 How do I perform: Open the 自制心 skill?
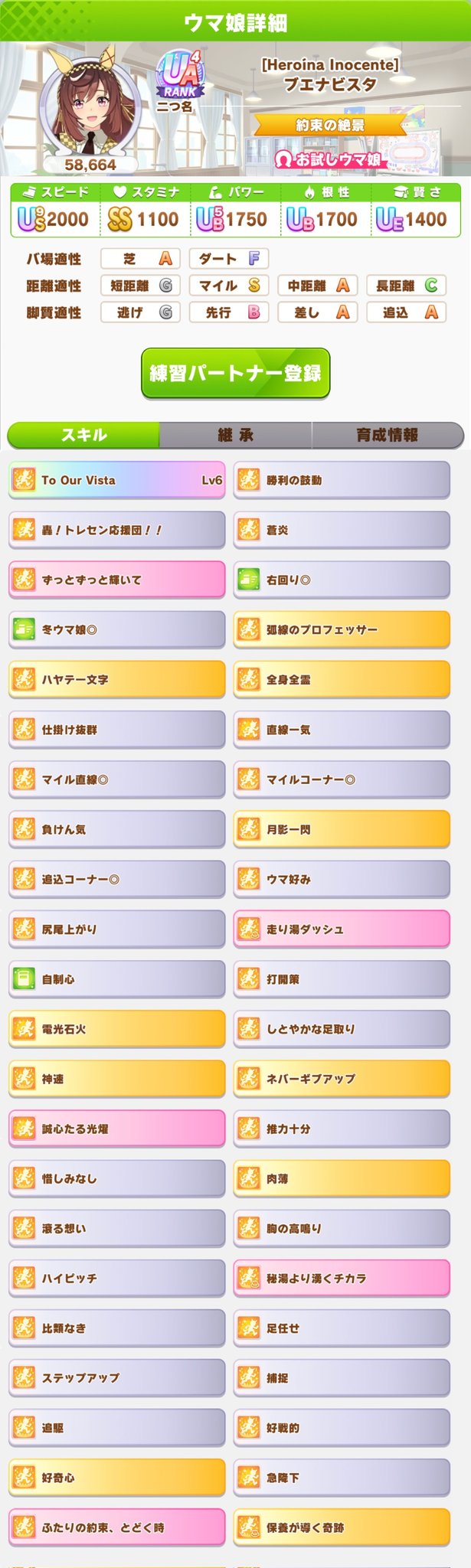click(x=117, y=978)
